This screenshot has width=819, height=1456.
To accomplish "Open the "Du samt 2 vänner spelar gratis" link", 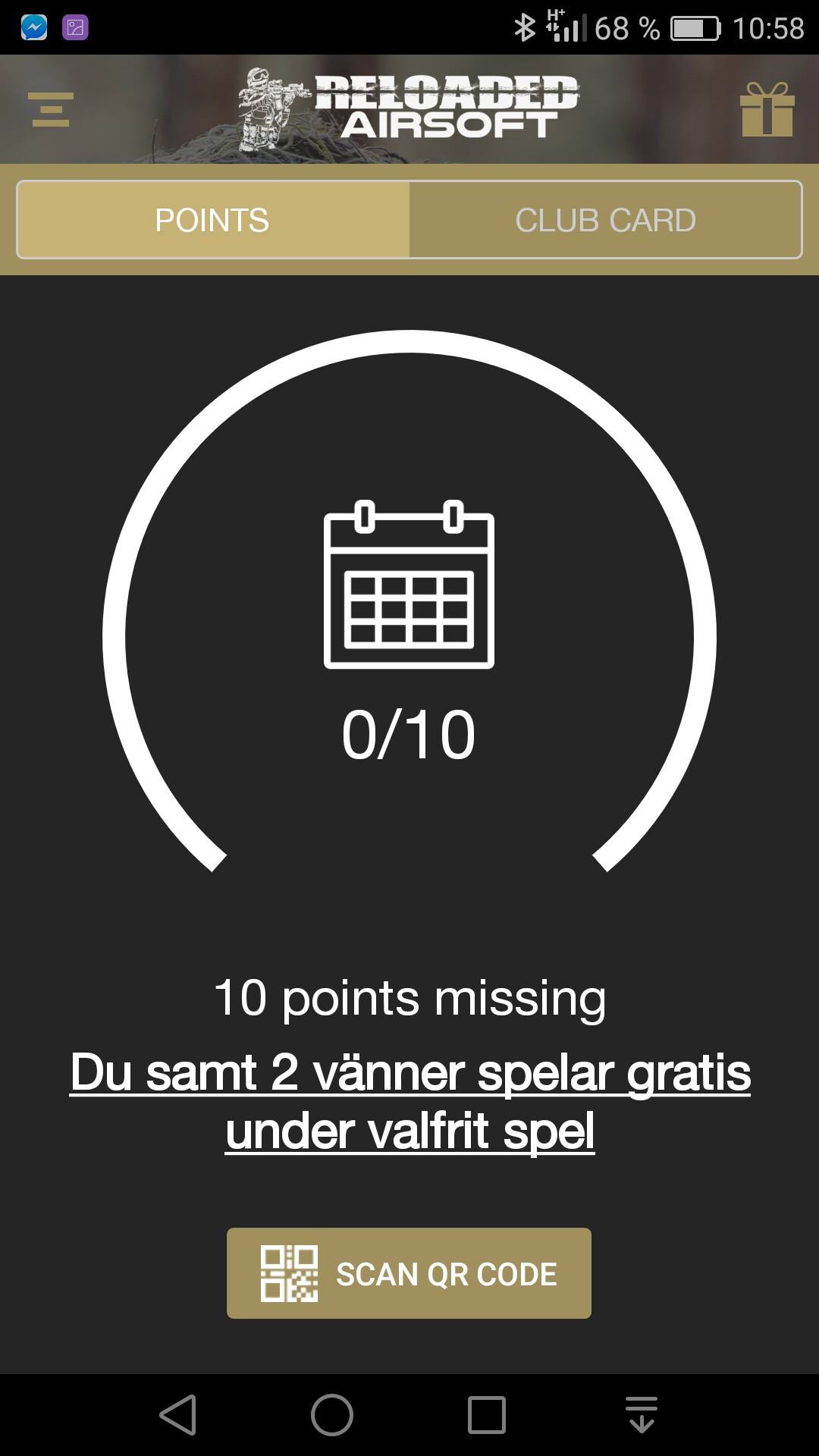I will (x=409, y=1101).
